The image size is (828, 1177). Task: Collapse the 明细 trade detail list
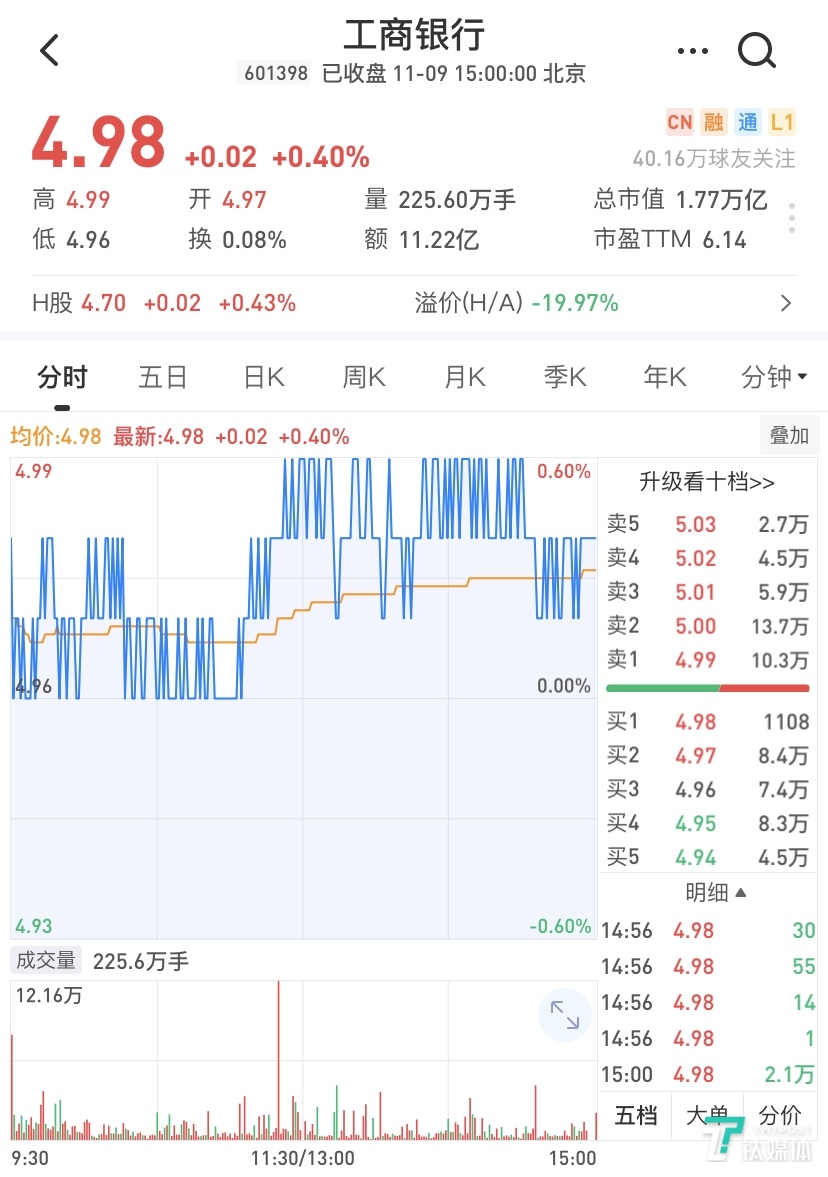(x=714, y=892)
